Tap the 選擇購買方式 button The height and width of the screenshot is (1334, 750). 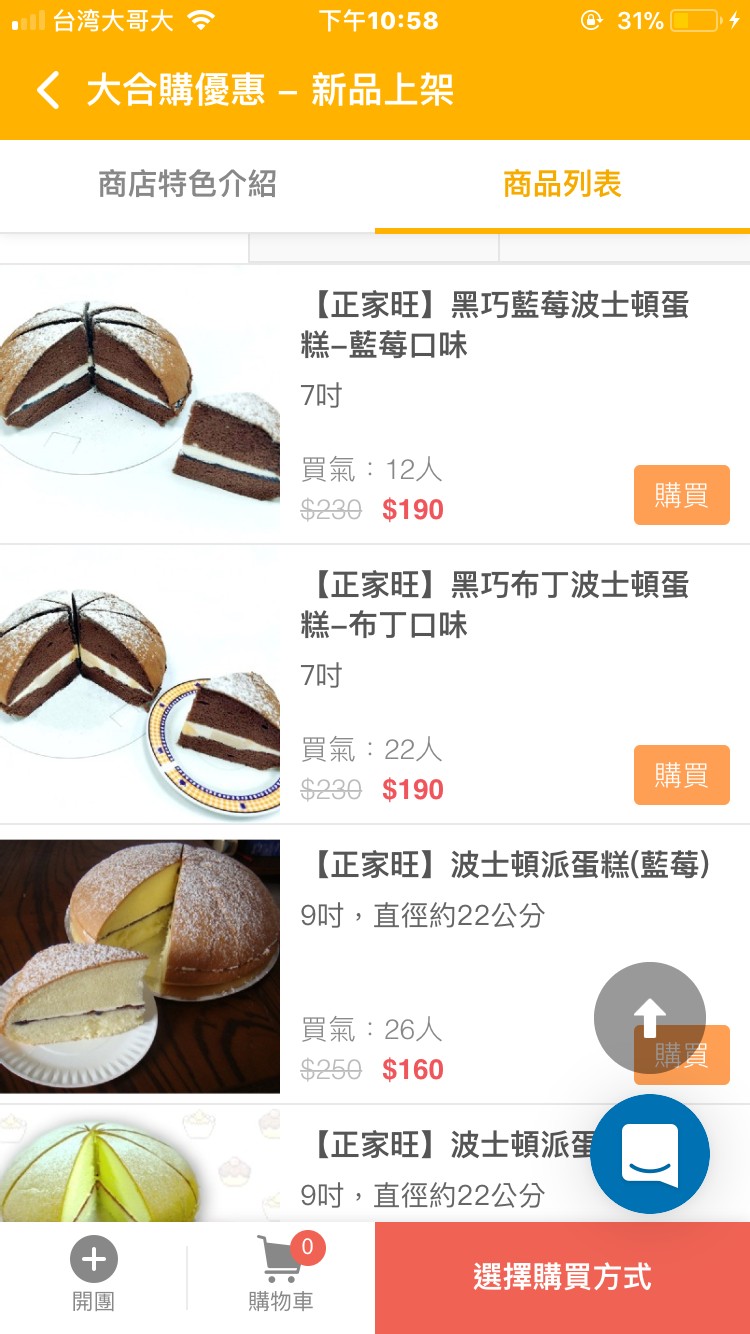562,1278
